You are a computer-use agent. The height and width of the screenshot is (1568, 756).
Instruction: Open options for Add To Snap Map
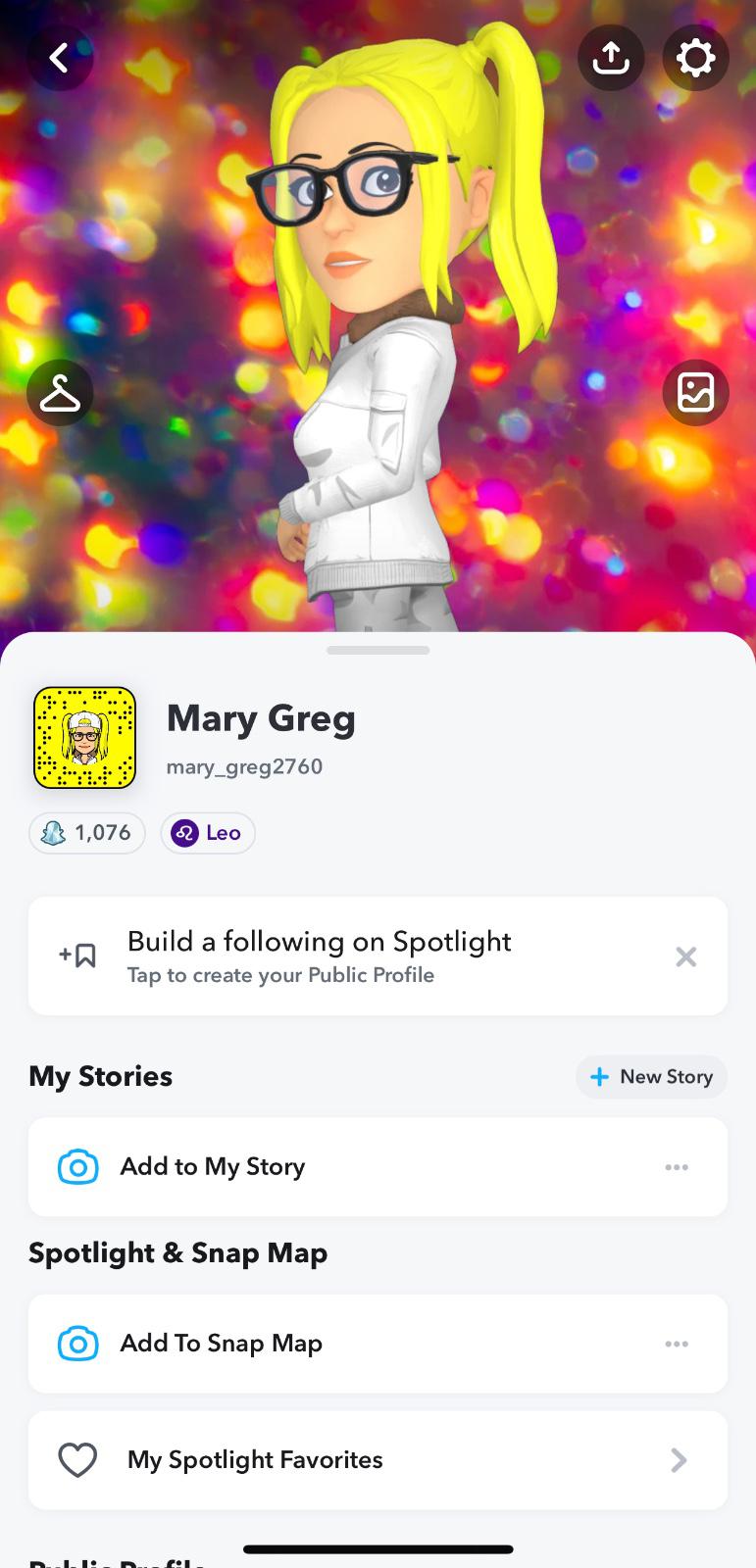(x=677, y=1344)
